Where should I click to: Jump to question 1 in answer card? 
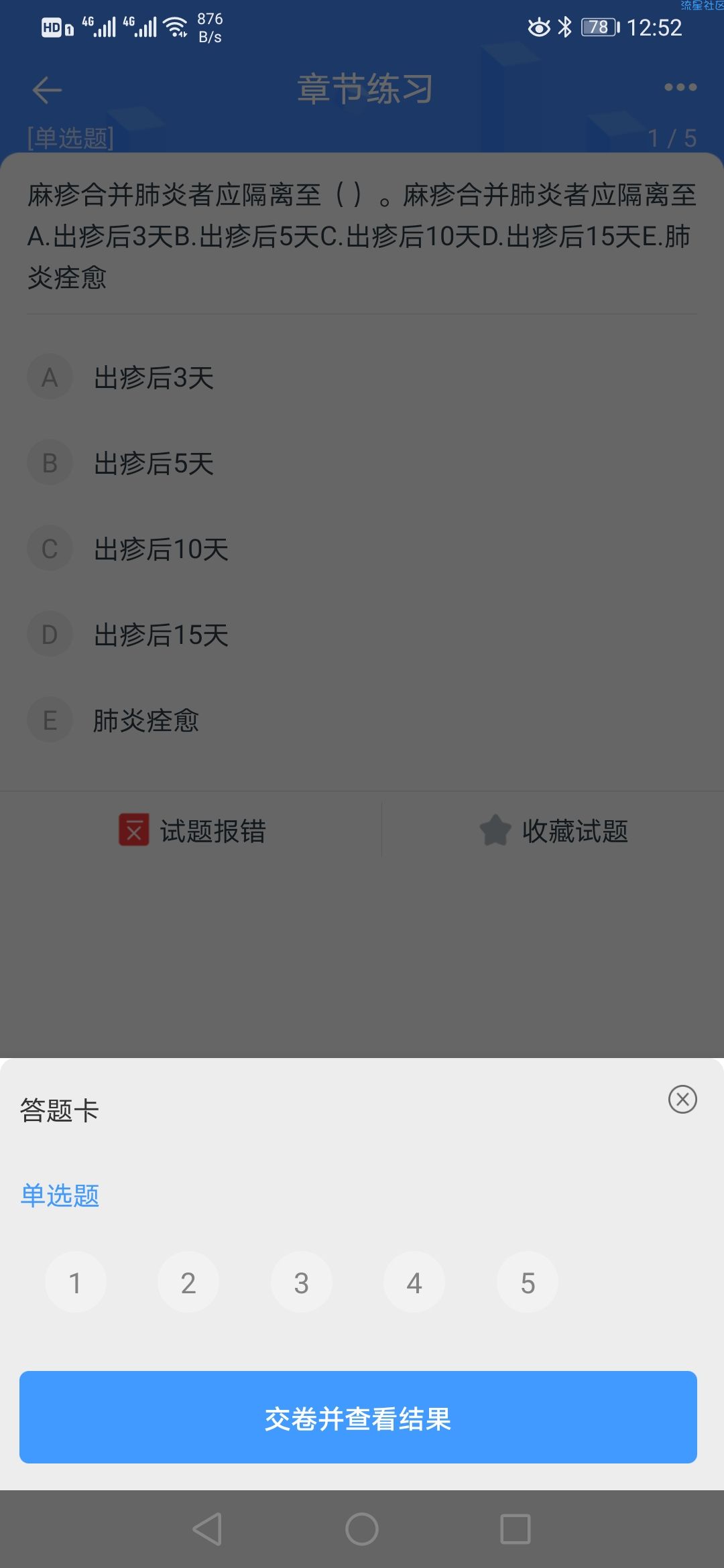[75, 1283]
